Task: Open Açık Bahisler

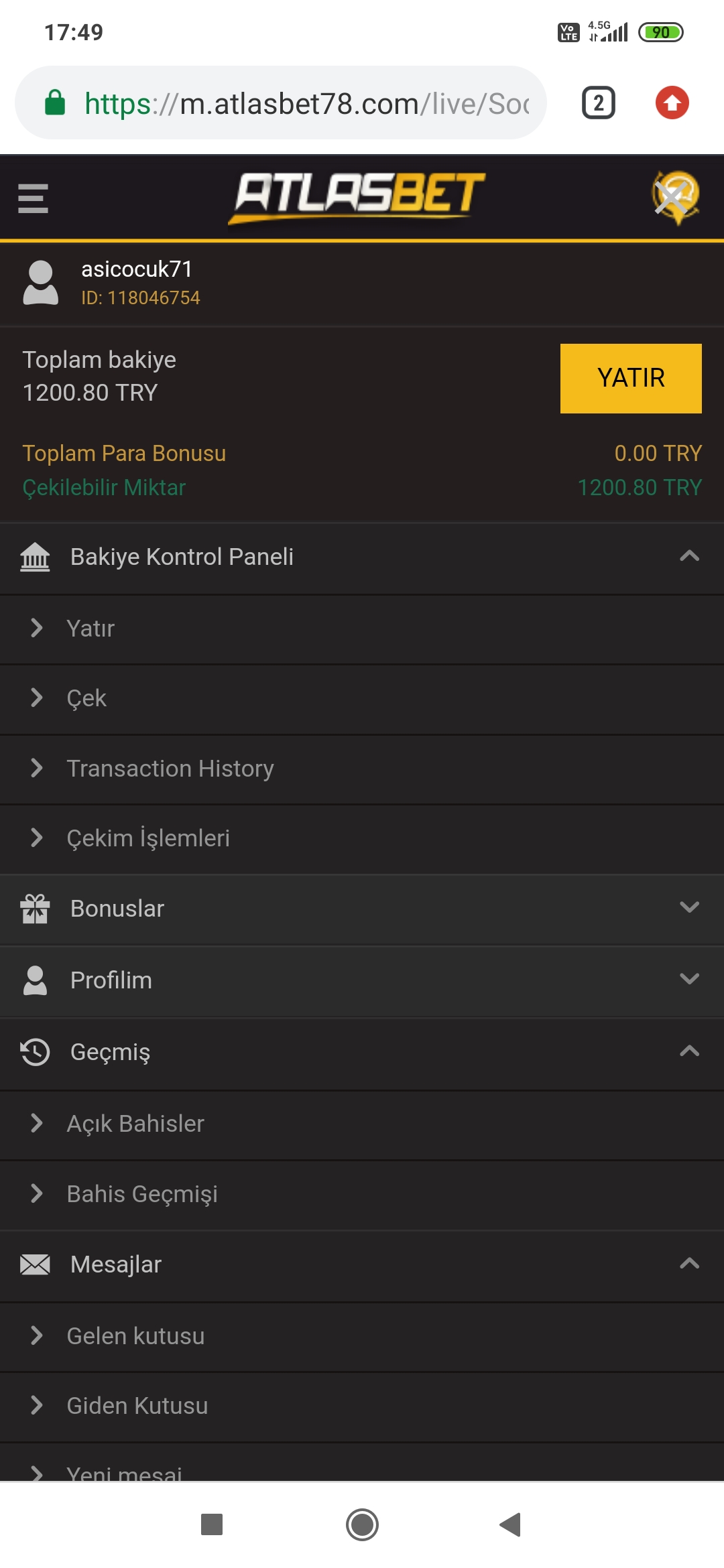Action: click(x=362, y=1124)
